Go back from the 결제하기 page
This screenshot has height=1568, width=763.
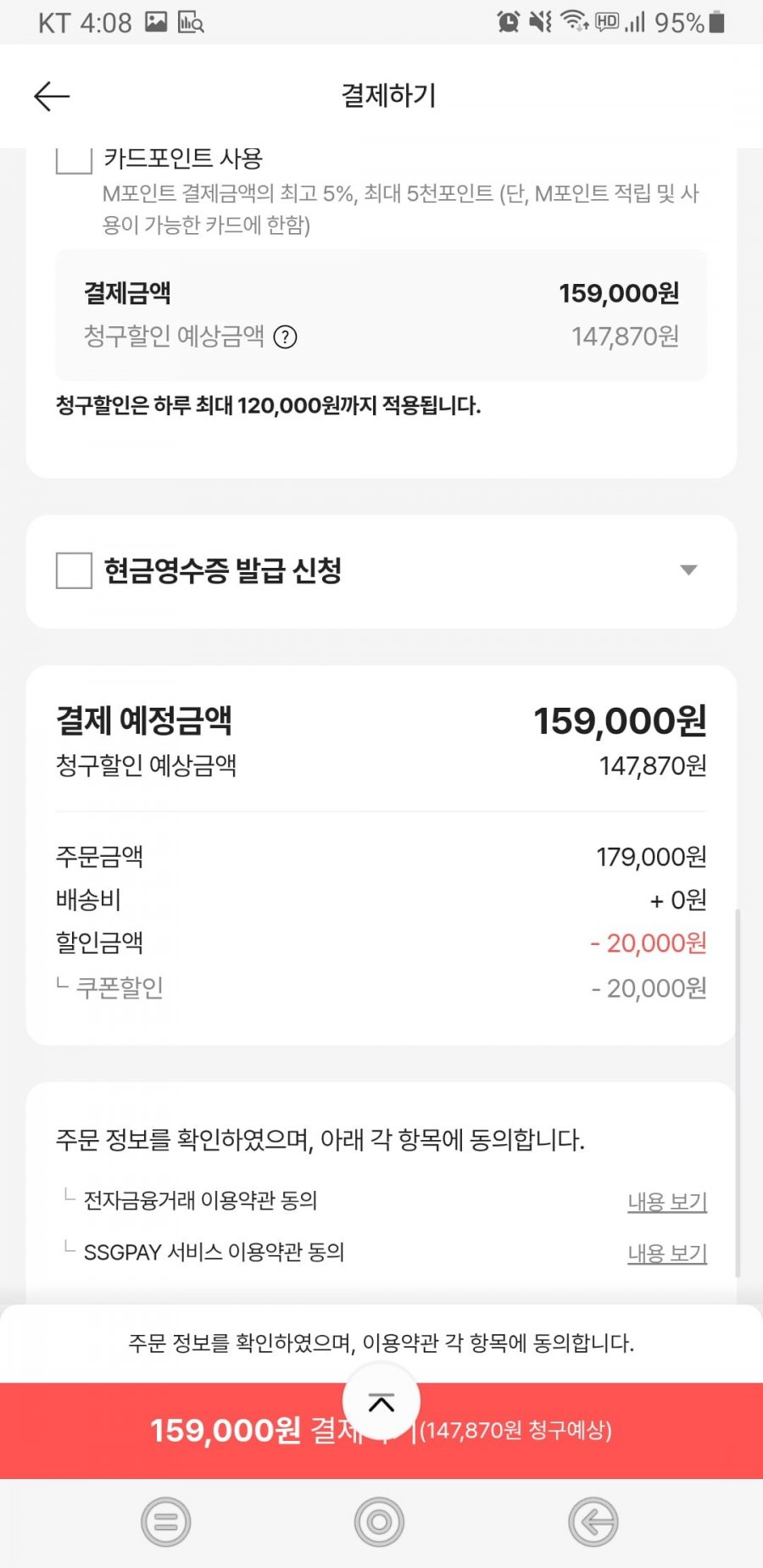click(x=52, y=97)
